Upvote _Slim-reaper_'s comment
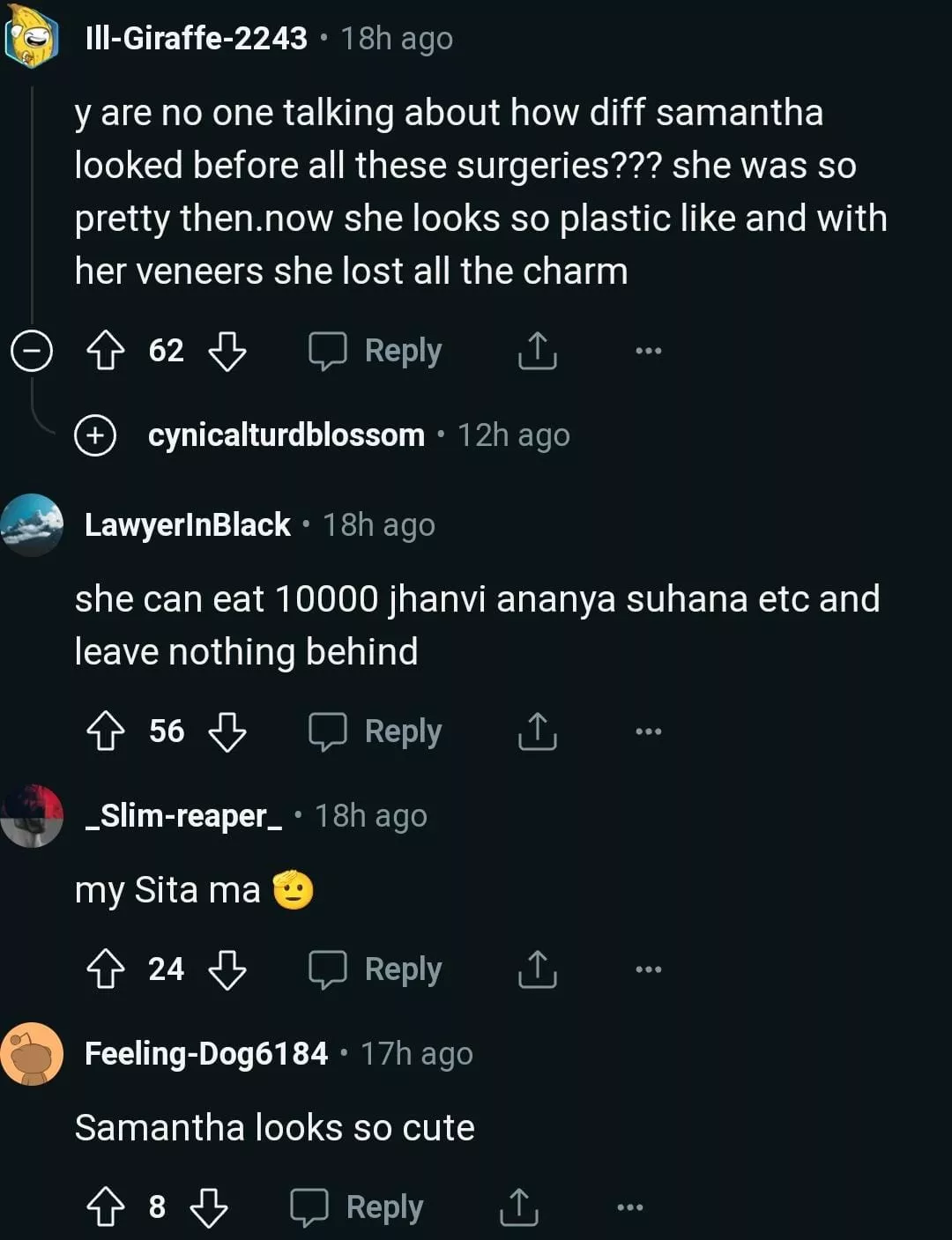This screenshot has height=1240, width=952. coord(105,969)
